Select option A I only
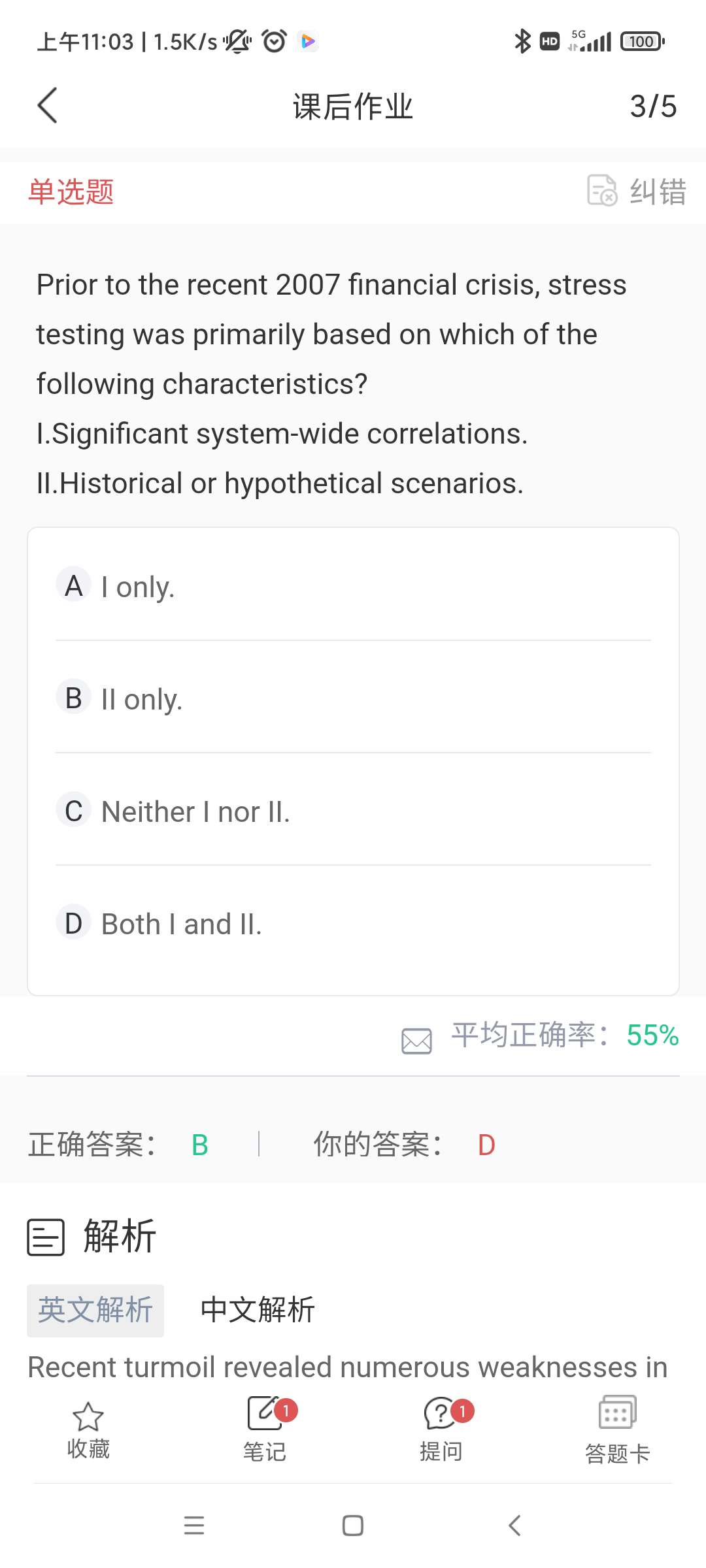Image resolution: width=706 pixels, height=1568 pixels. pyautogui.click(x=353, y=585)
